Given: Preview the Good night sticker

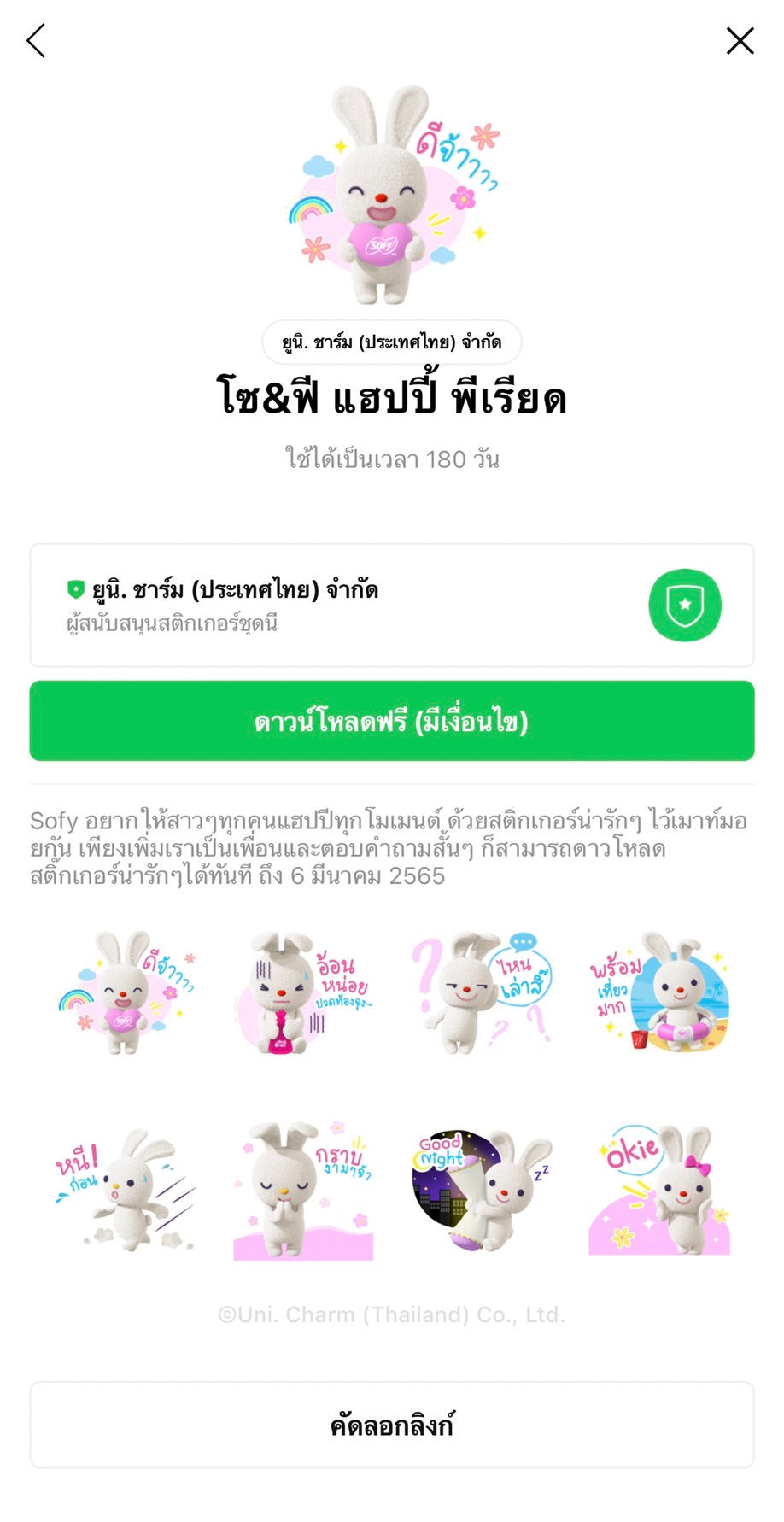Looking at the screenshot, I should point(482,1189).
